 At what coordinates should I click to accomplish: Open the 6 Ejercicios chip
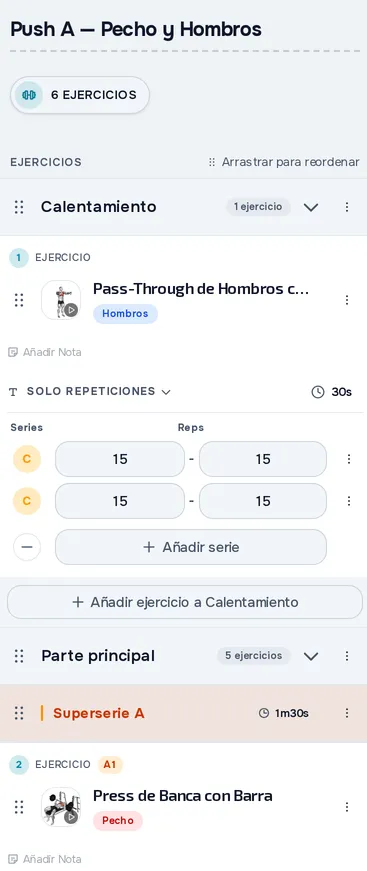80,95
